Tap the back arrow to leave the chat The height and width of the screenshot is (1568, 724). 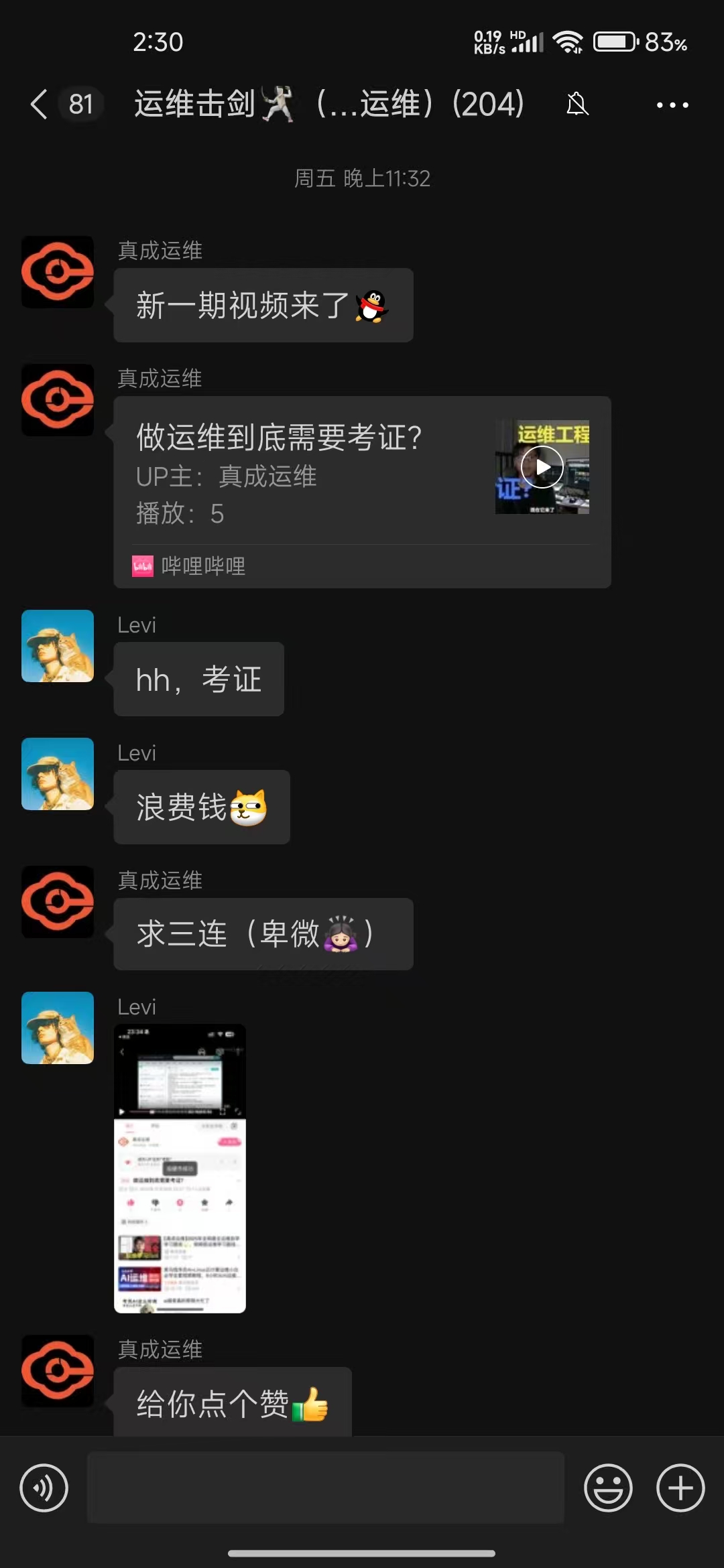[37, 104]
